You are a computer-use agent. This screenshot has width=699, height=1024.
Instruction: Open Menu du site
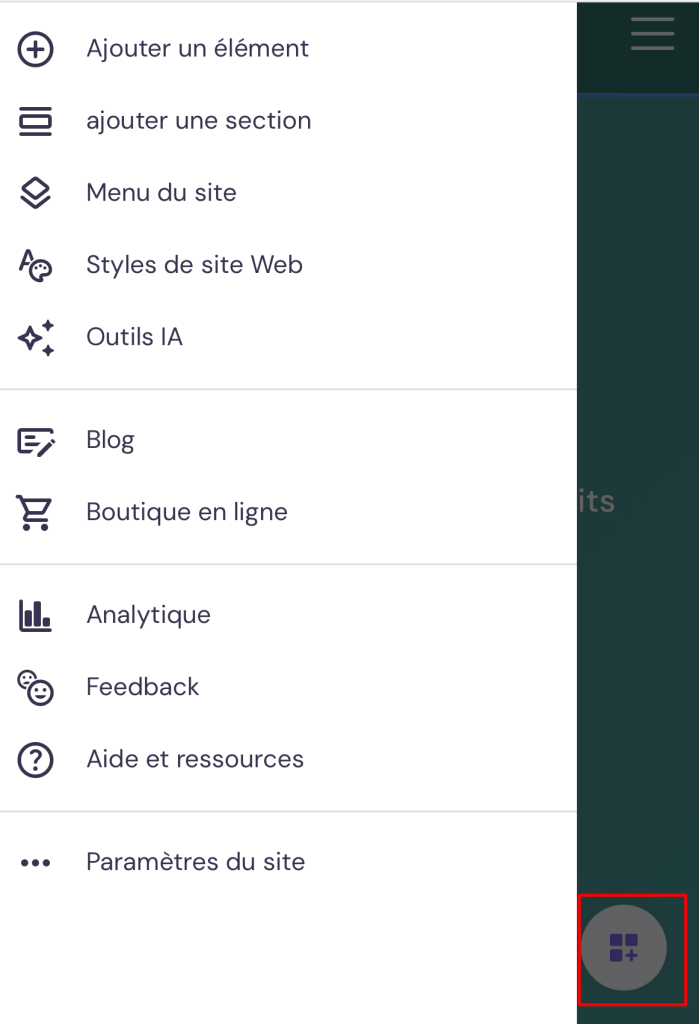161,193
